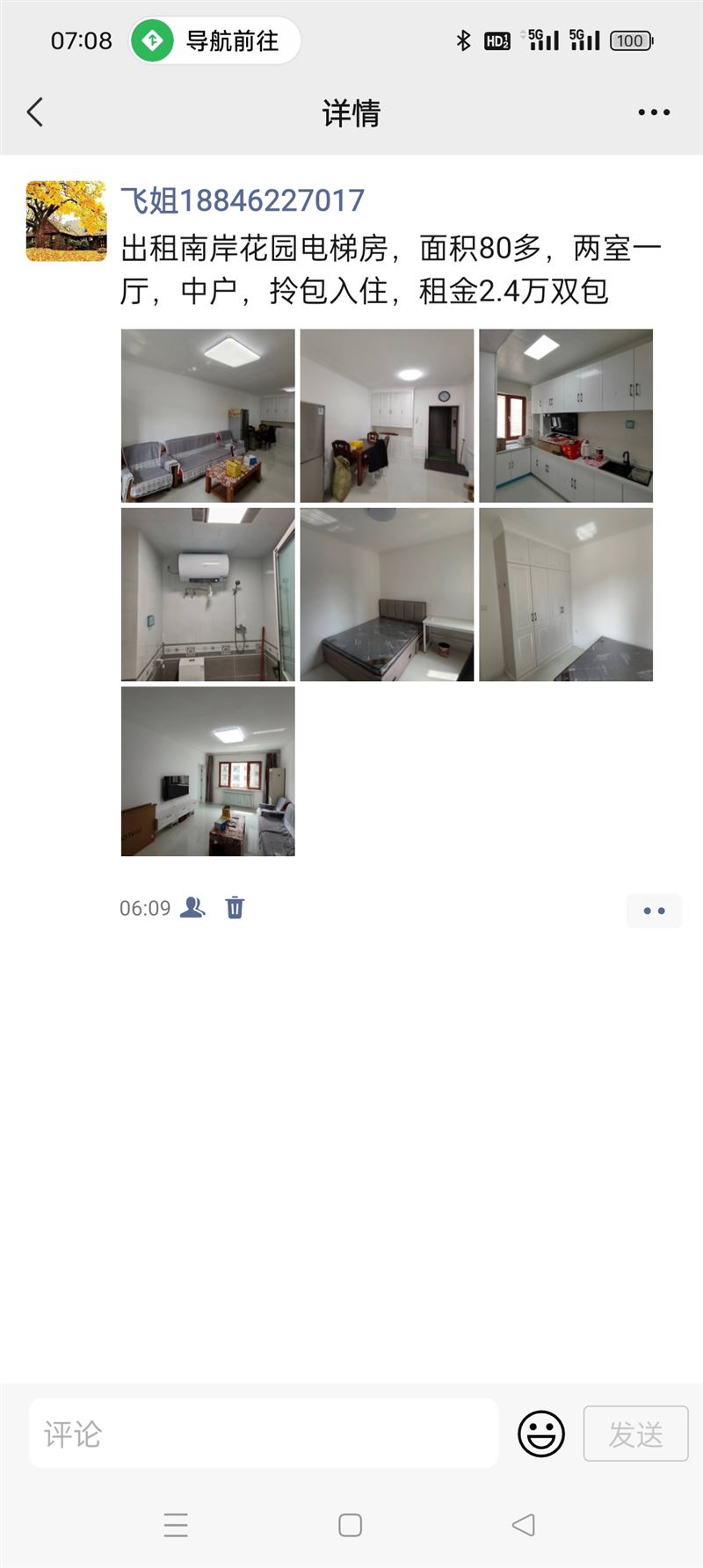Focus the 评论 comment input field
The height and width of the screenshot is (1568, 703).
pyautogui.click(x=264, y=1434)
